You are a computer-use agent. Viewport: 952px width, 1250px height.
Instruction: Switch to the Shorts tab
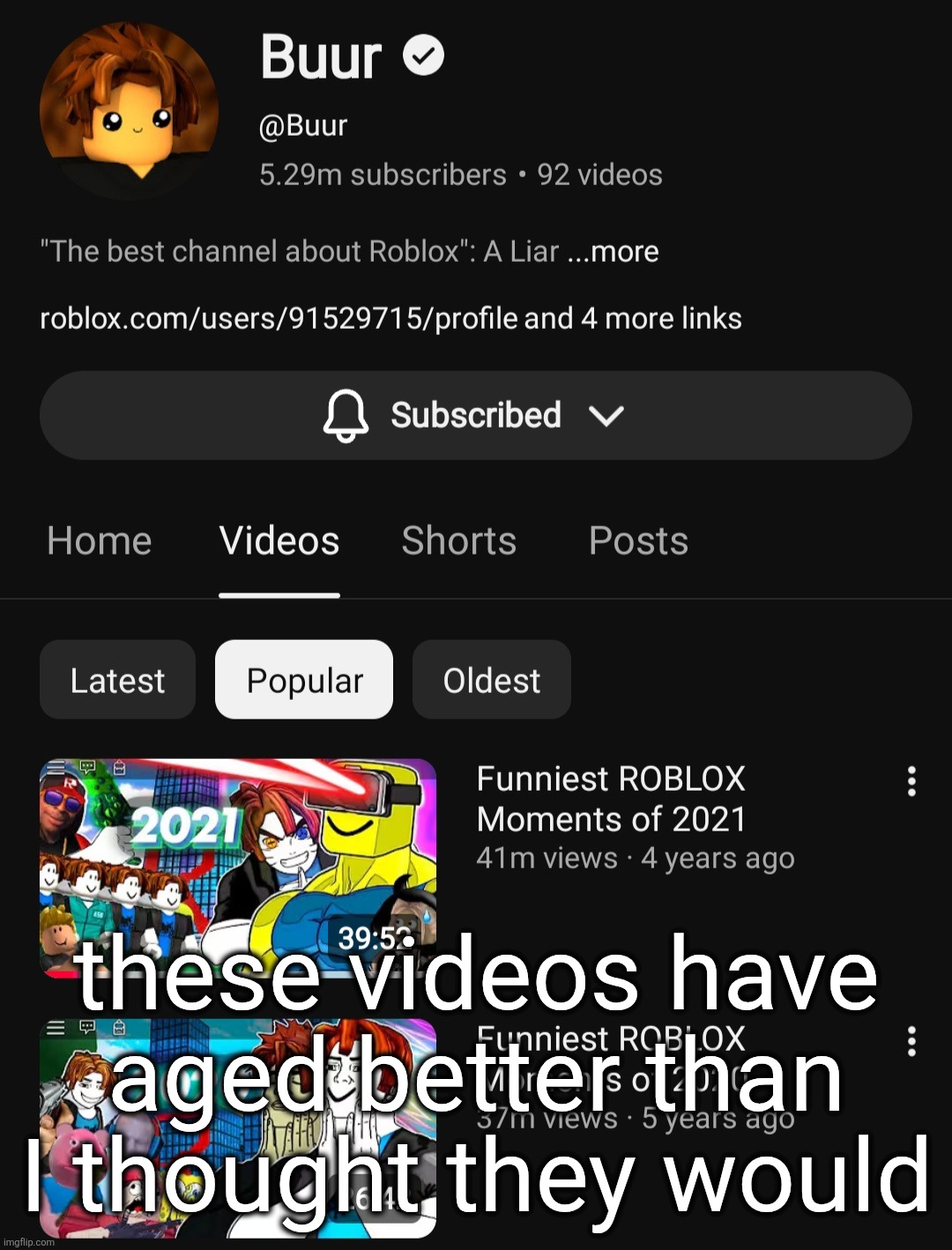(458, 541)
